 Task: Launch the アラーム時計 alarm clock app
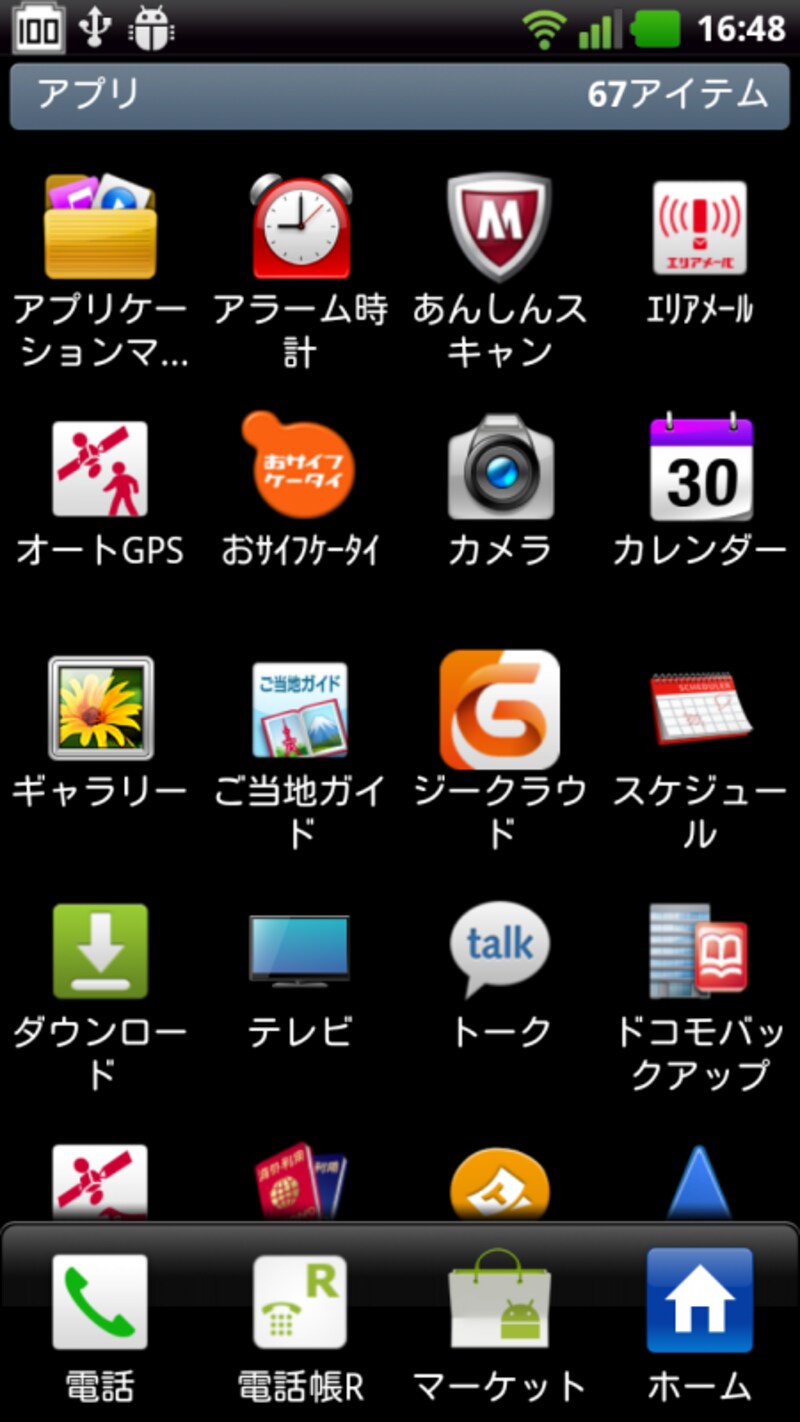pos(300,227)
